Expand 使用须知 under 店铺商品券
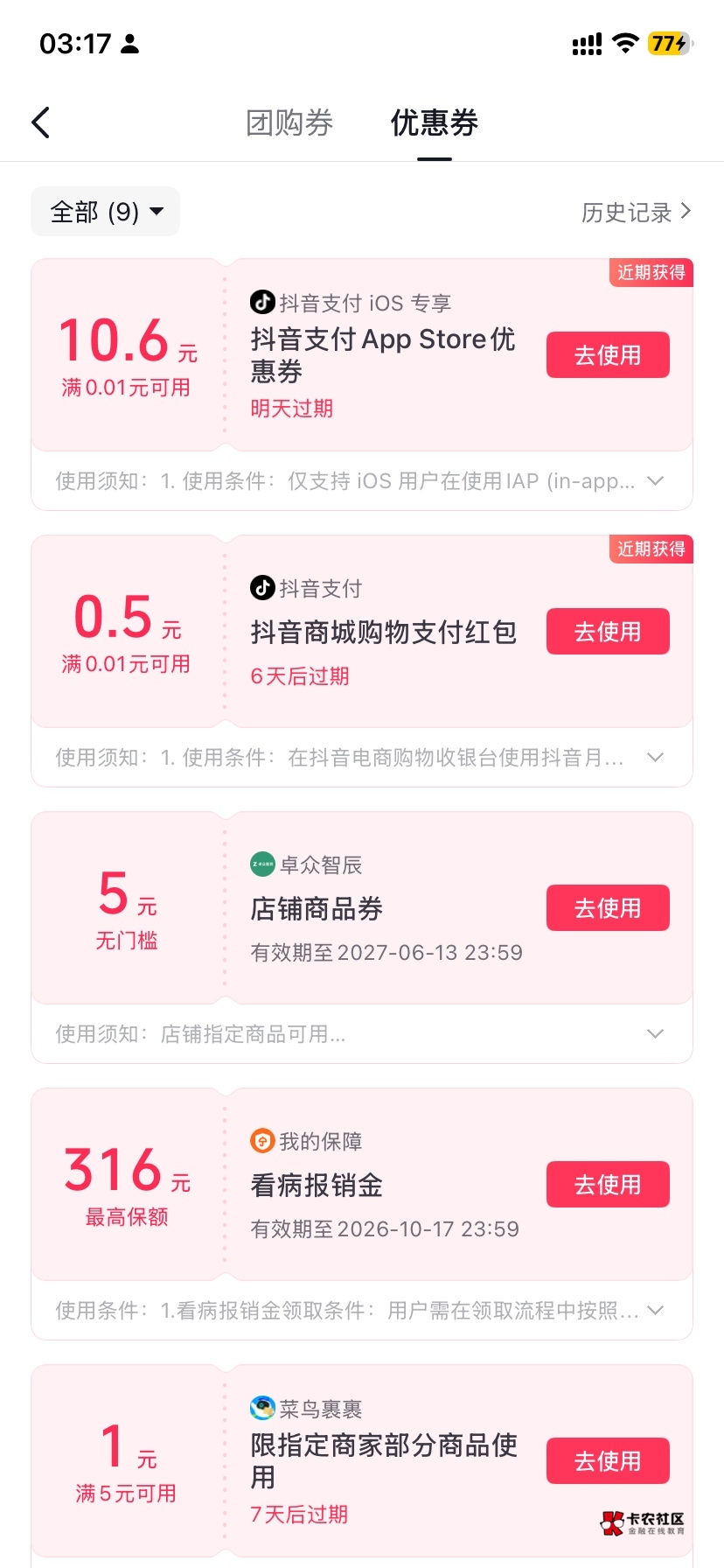The image size is (724, 1568). pos(362,1033)
